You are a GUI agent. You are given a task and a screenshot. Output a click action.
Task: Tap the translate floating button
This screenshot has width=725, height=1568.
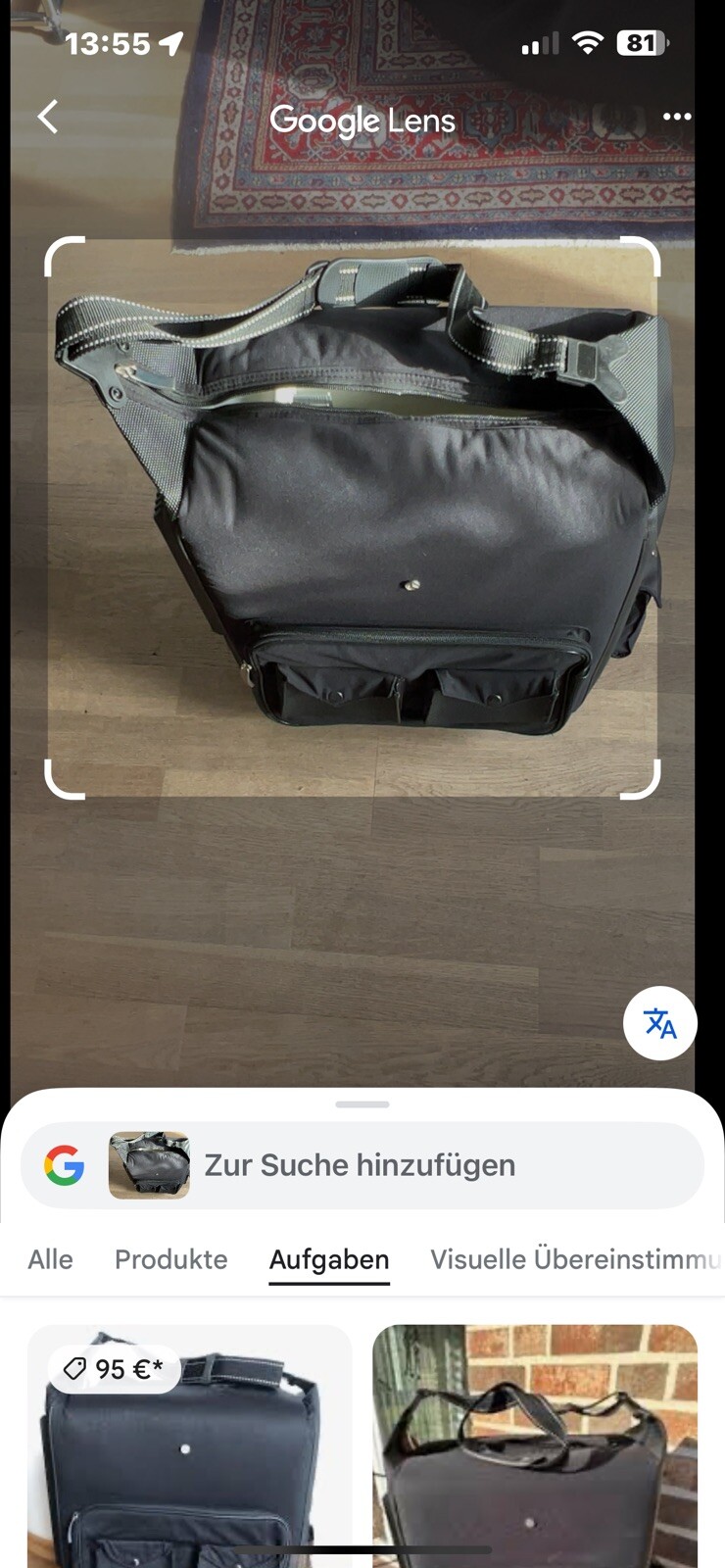659,1023
